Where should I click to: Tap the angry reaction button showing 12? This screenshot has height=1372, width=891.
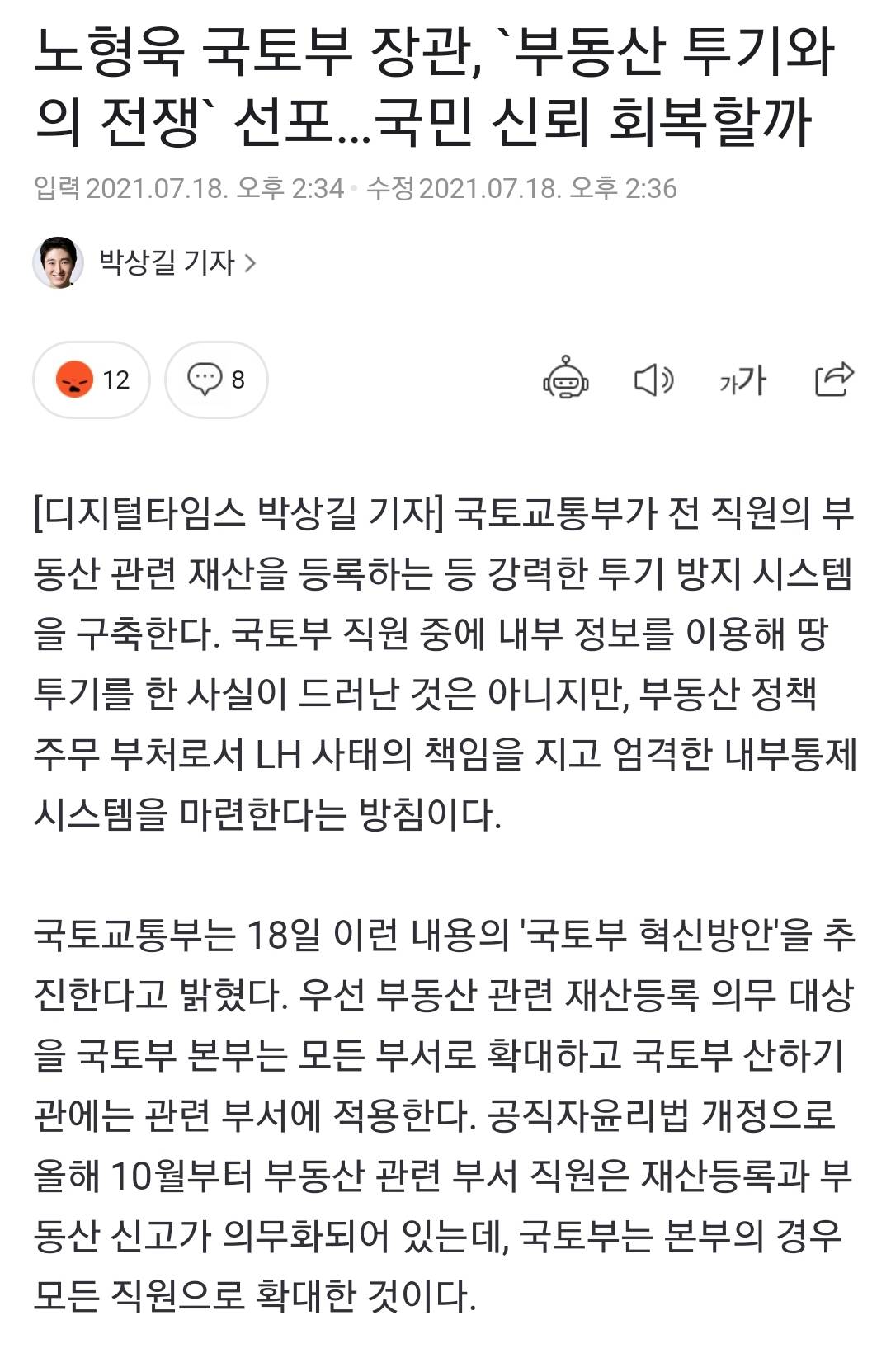[x=92, y=380]
